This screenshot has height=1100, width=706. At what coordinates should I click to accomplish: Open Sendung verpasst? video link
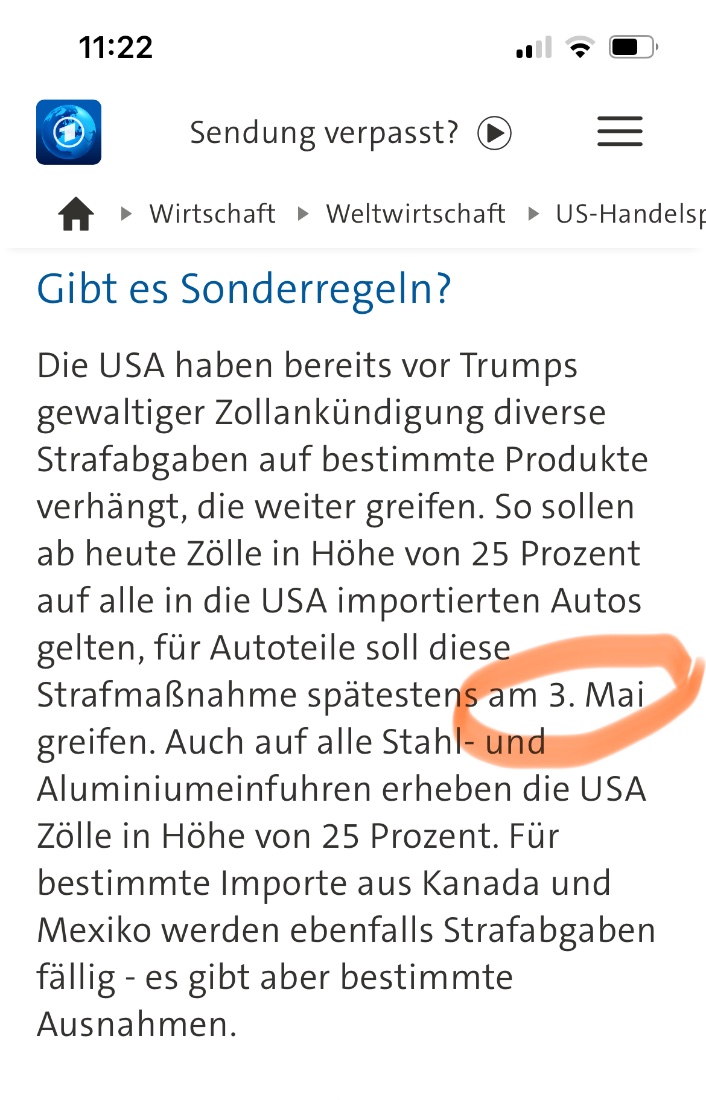[x=350, y=132]
